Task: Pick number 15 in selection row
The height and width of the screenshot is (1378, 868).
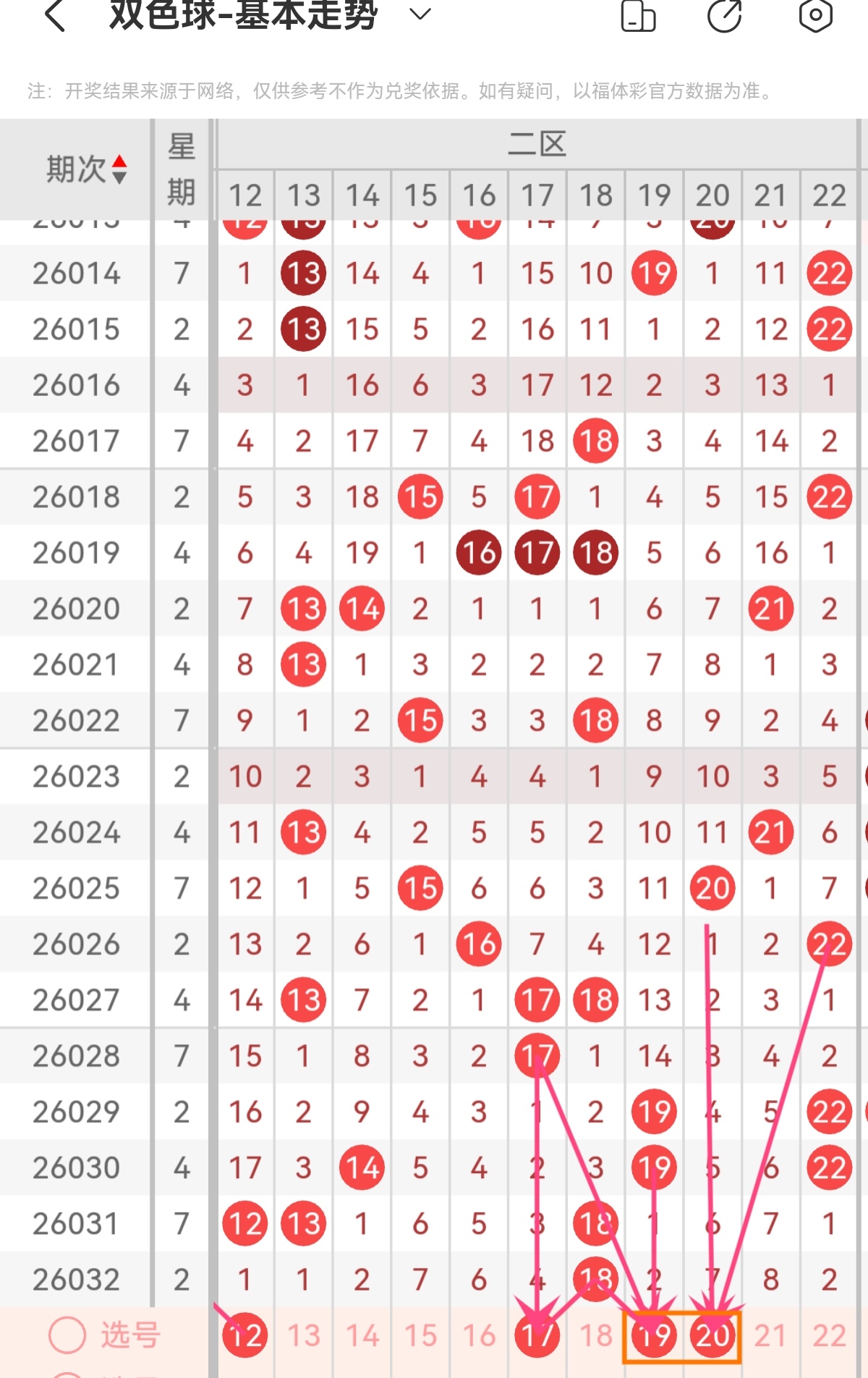Action: pyautogui.click(x=420, y=1335)
